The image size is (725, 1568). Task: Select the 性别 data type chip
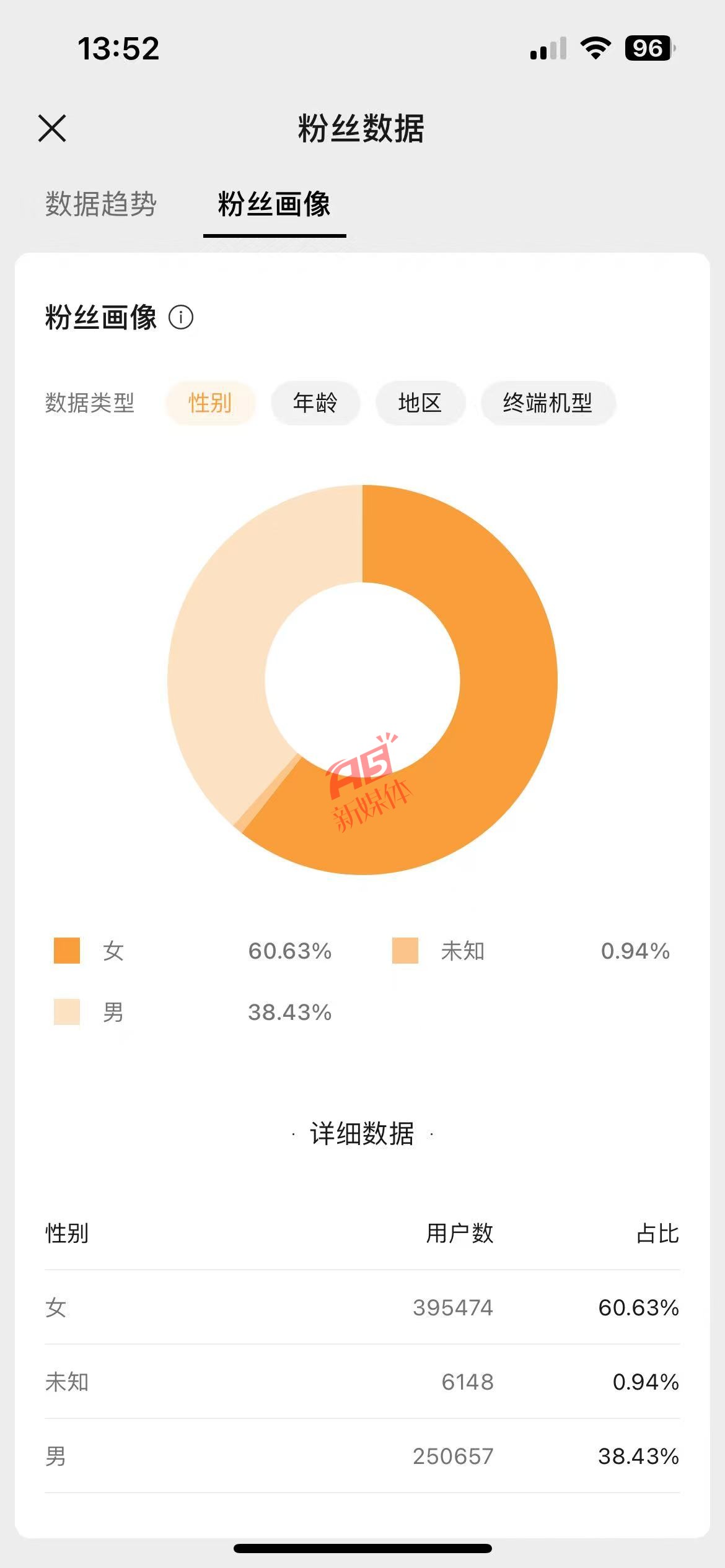210,403
